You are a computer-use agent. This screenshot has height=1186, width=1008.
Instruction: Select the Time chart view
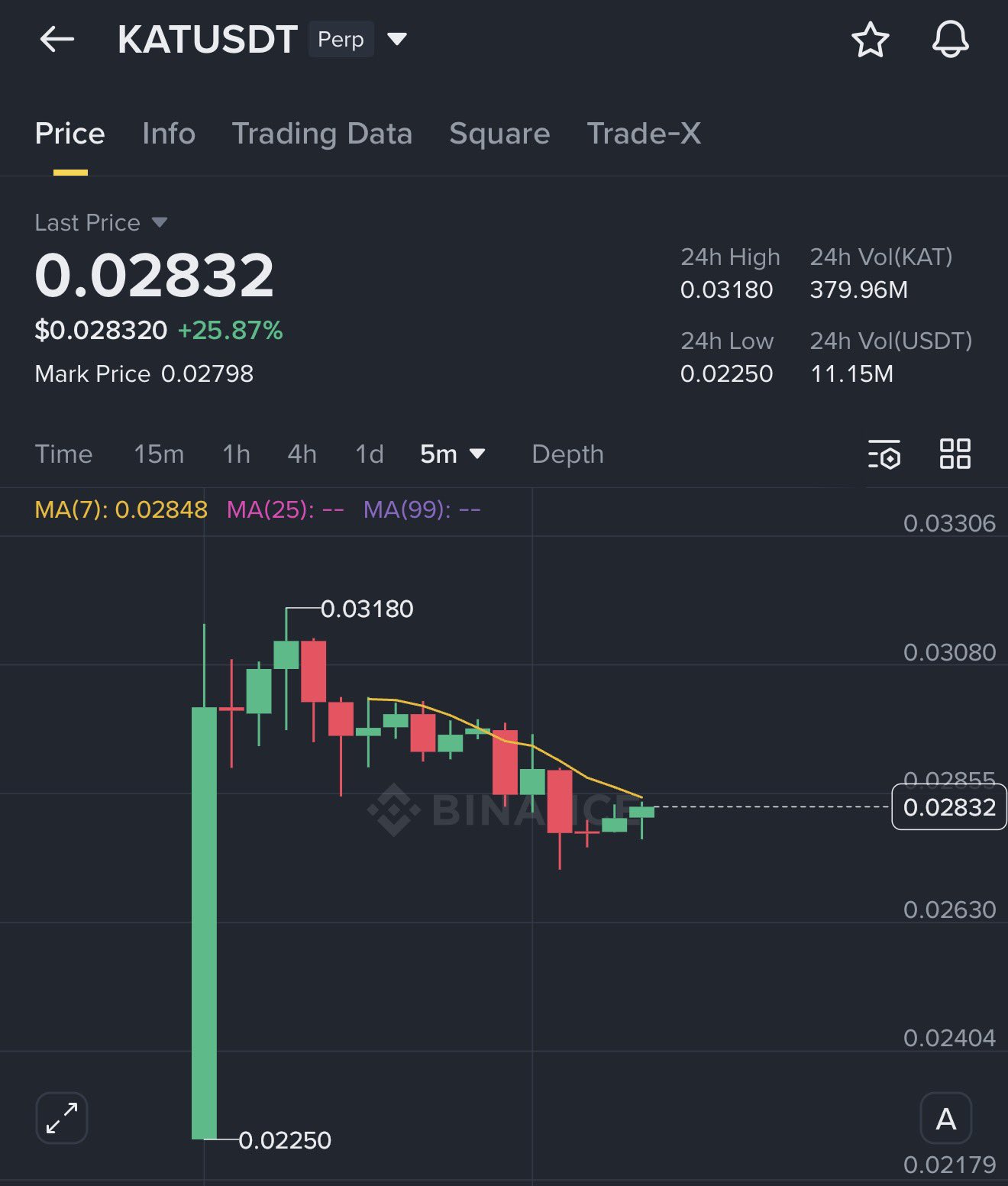tap(63, 454)
